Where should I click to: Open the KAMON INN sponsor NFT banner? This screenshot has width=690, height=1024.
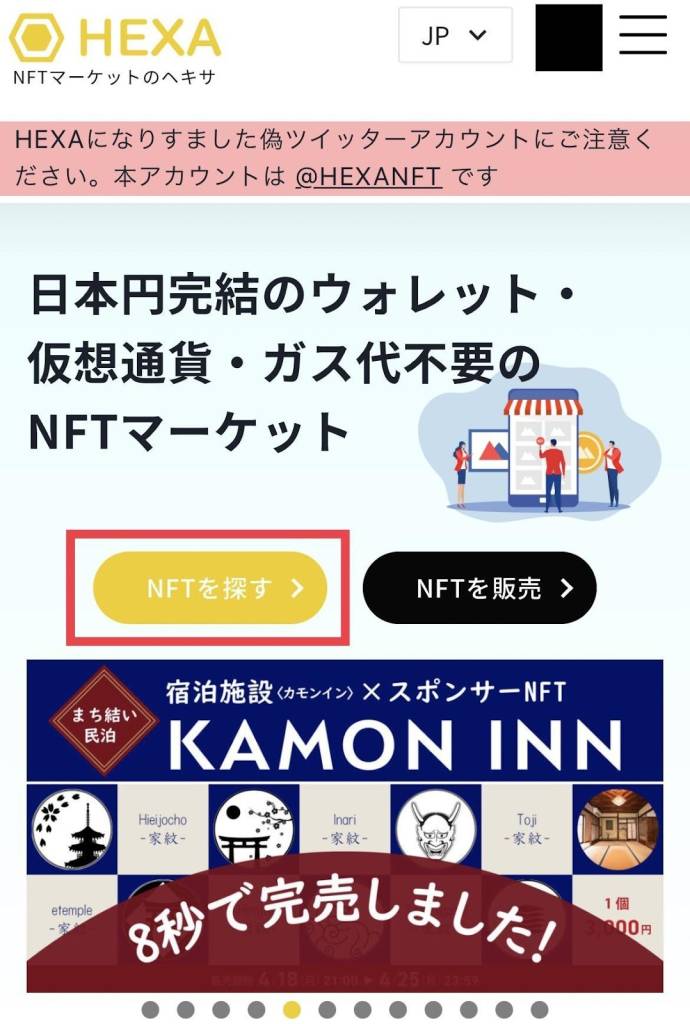point(345,825)
